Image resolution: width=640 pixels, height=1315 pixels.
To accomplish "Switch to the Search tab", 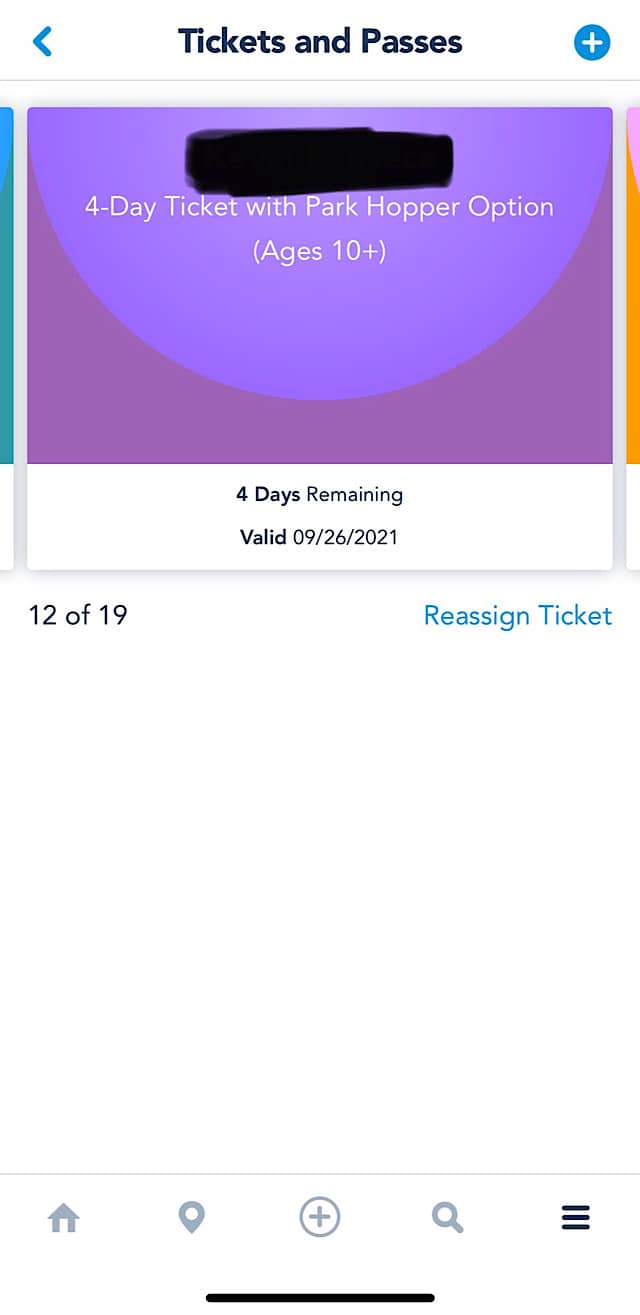I will click(447, 1218).
